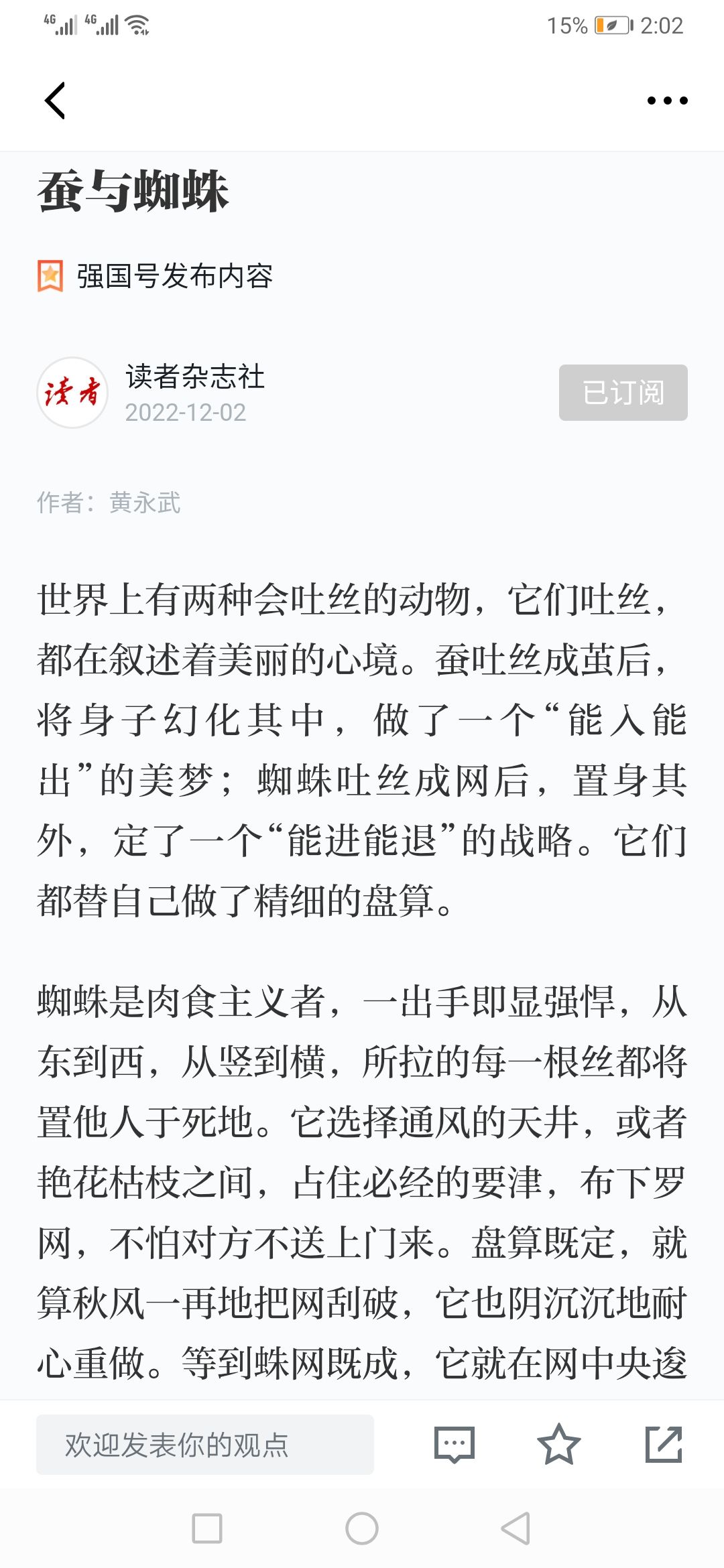Open recent apps from navigation bar
The width and height of the screenshot is (724, 1568).
point(207,1528)
